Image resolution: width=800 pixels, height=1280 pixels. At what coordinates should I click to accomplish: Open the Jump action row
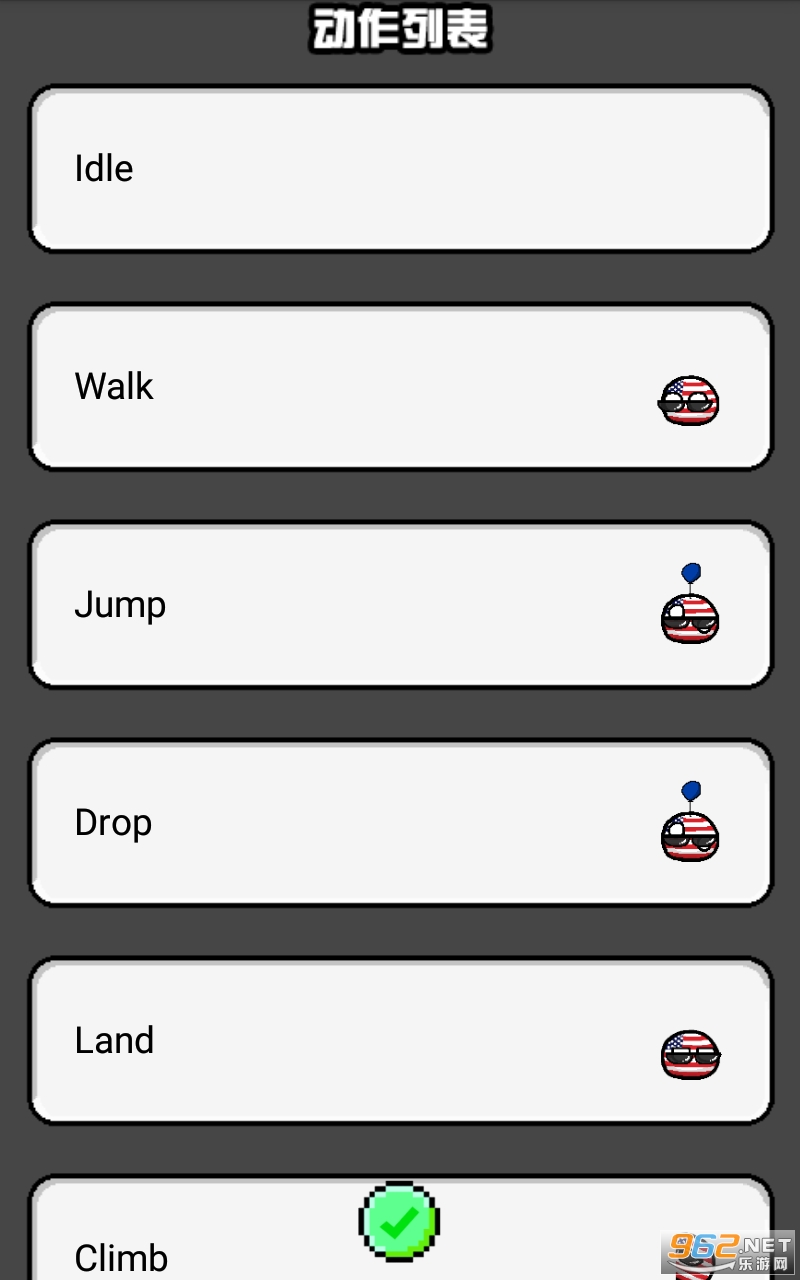coord(400,604)
